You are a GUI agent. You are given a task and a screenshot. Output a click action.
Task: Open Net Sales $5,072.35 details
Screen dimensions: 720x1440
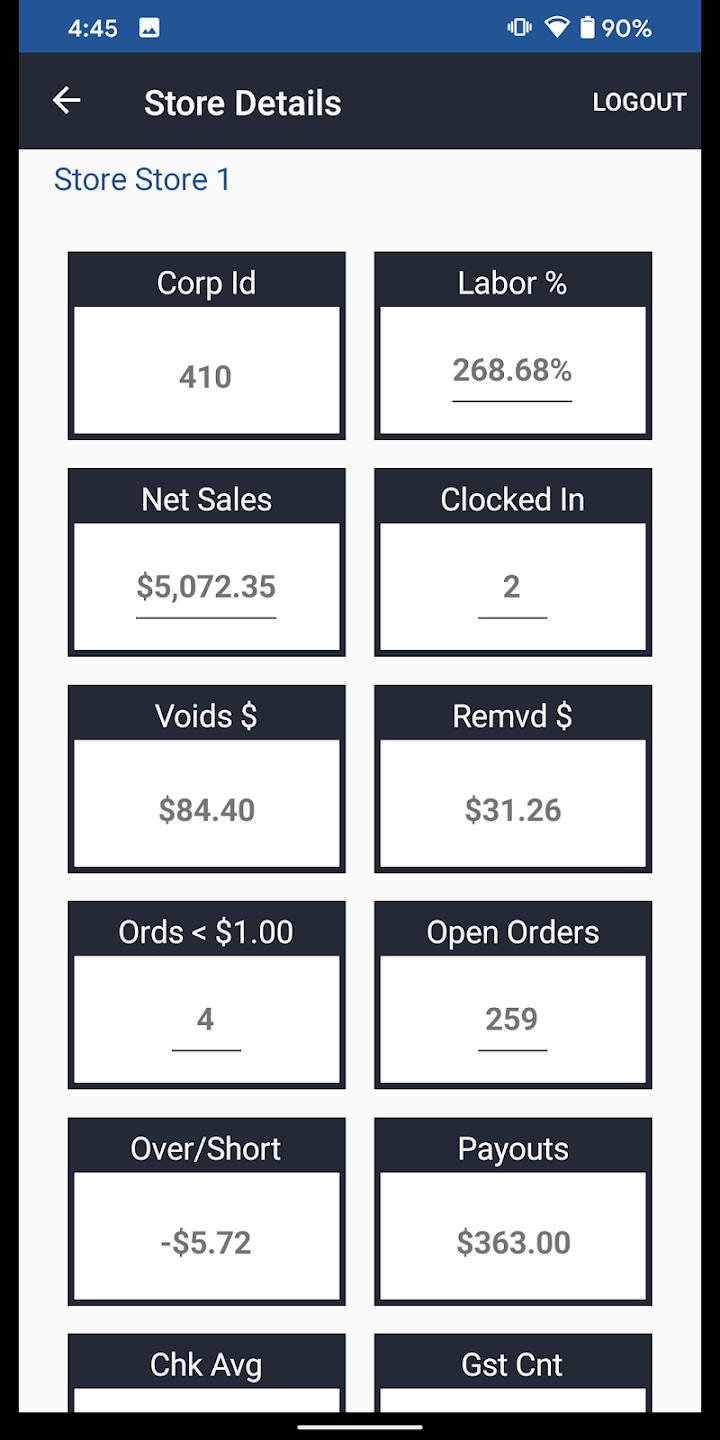coord(206,587)
